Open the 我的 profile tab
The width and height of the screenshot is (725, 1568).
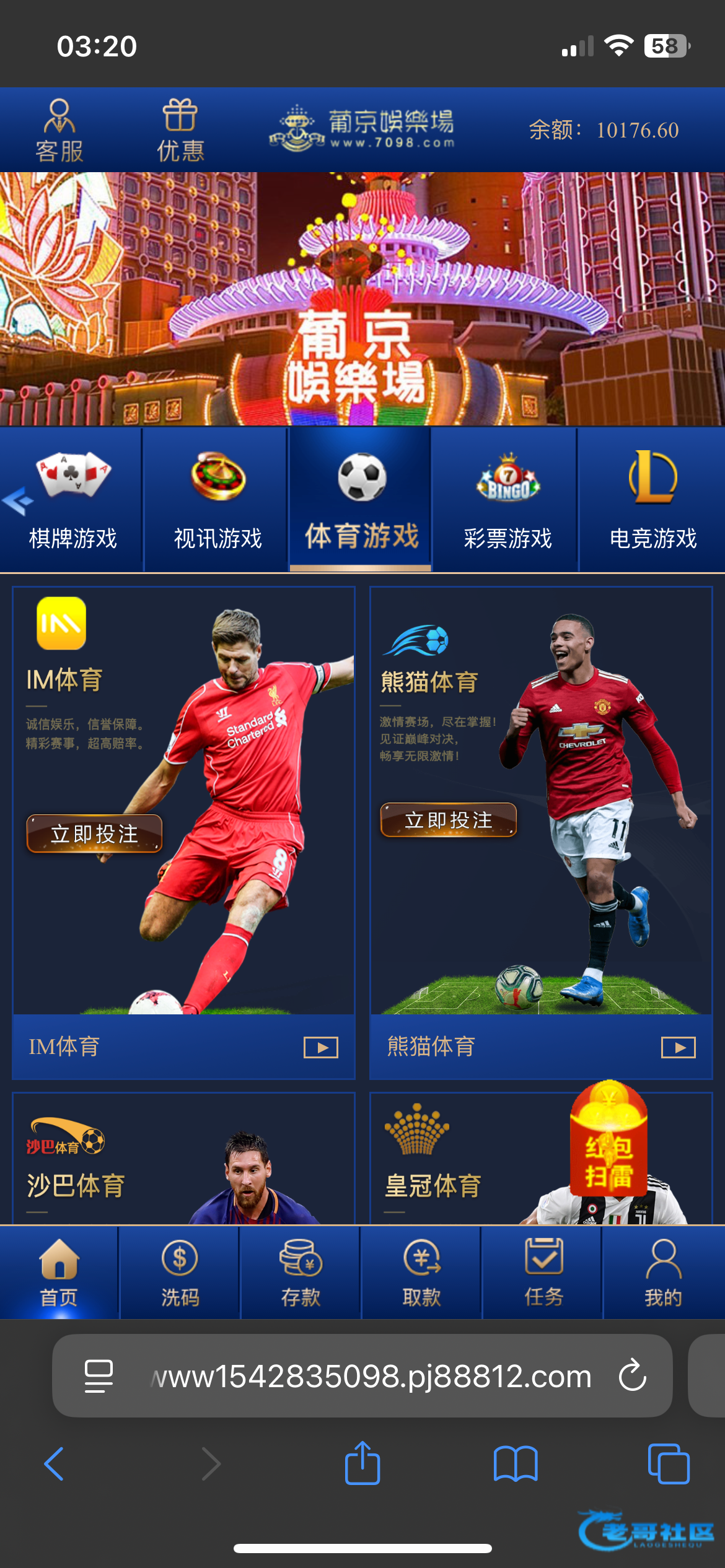point(663,1273)
